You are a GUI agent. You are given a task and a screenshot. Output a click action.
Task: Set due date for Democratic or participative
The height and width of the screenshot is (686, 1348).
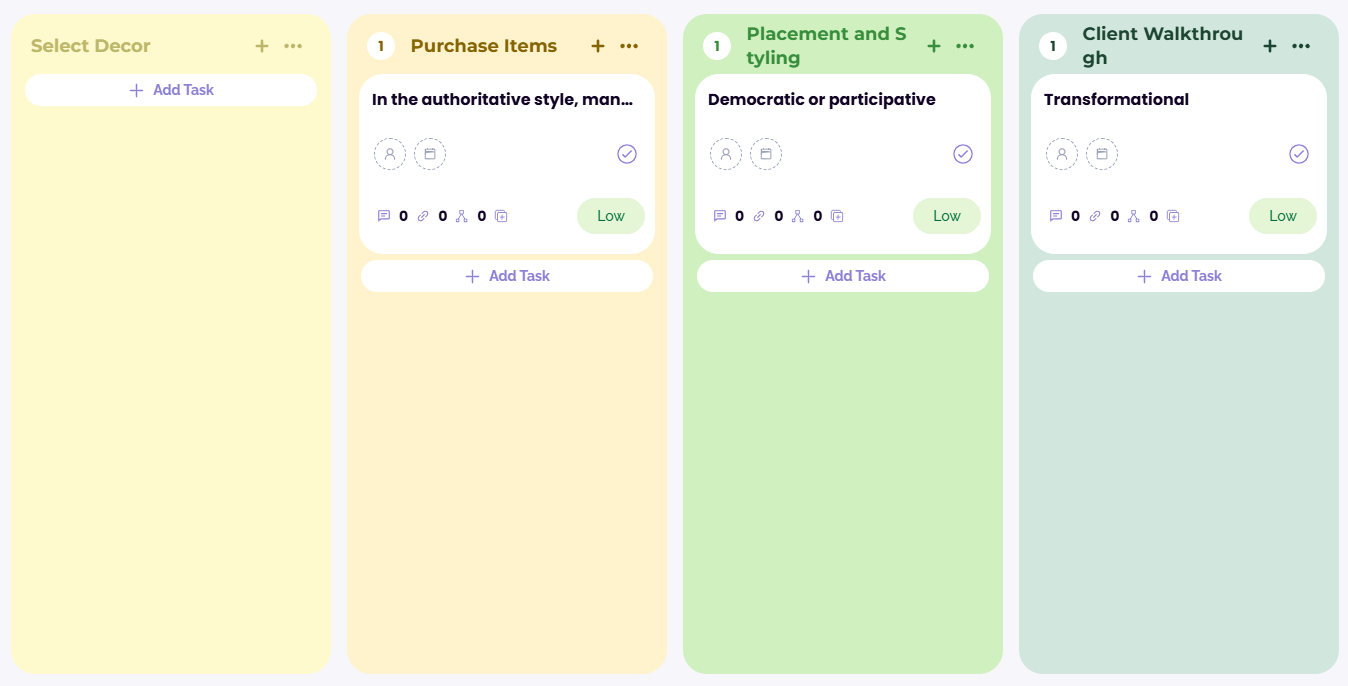coord(766,154)
